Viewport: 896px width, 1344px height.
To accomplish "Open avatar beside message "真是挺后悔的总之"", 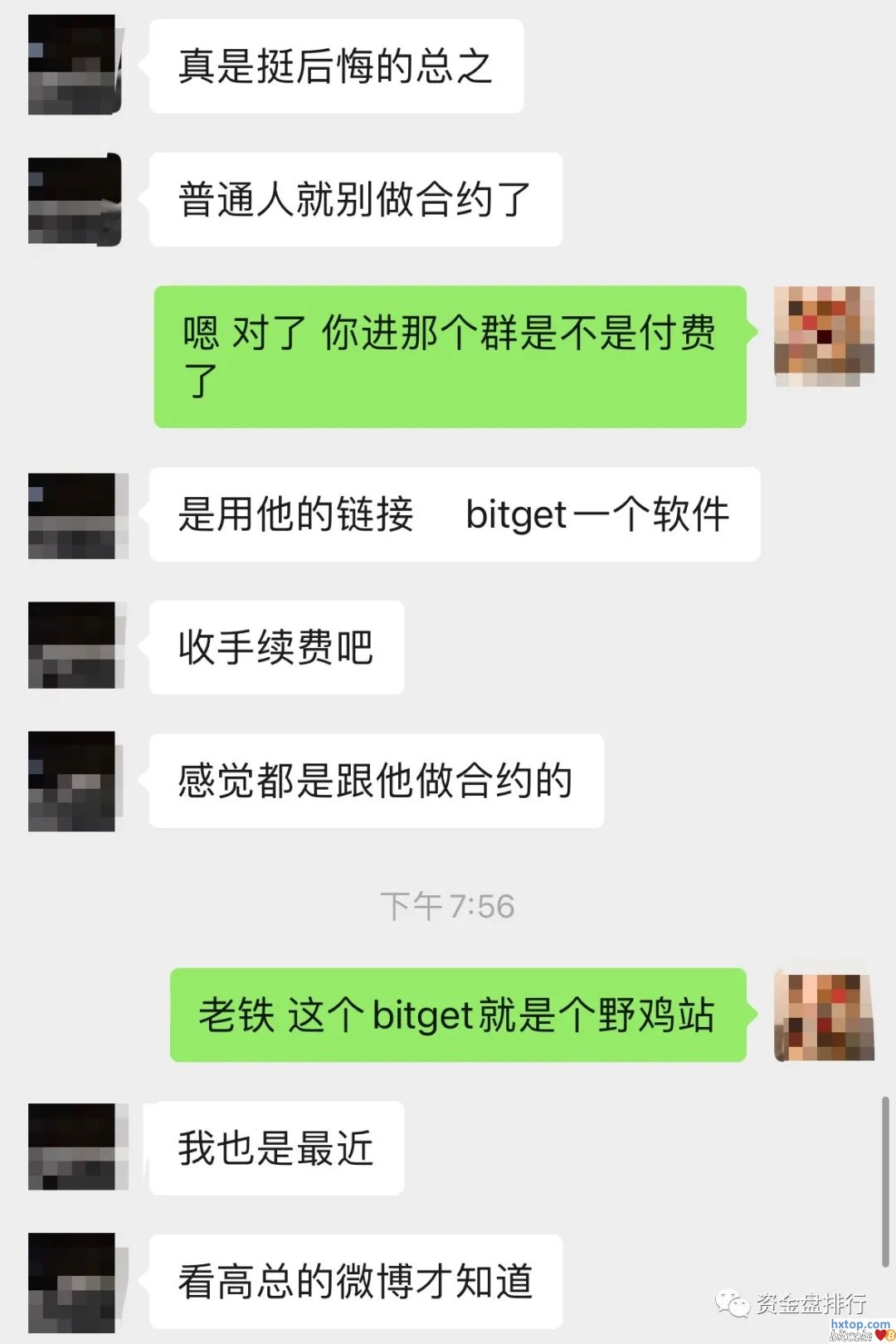I will click(75, 65).
